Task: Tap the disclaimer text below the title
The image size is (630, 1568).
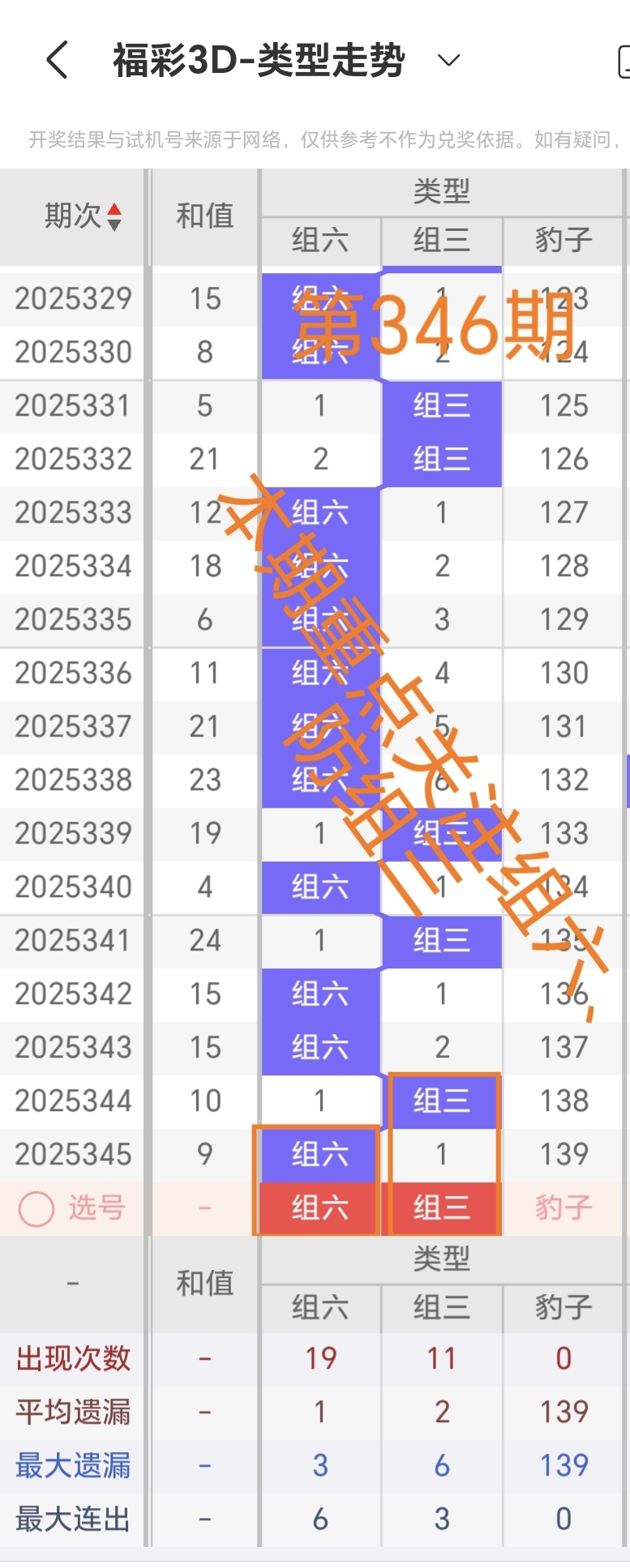Action: click(x=315, y=138)
